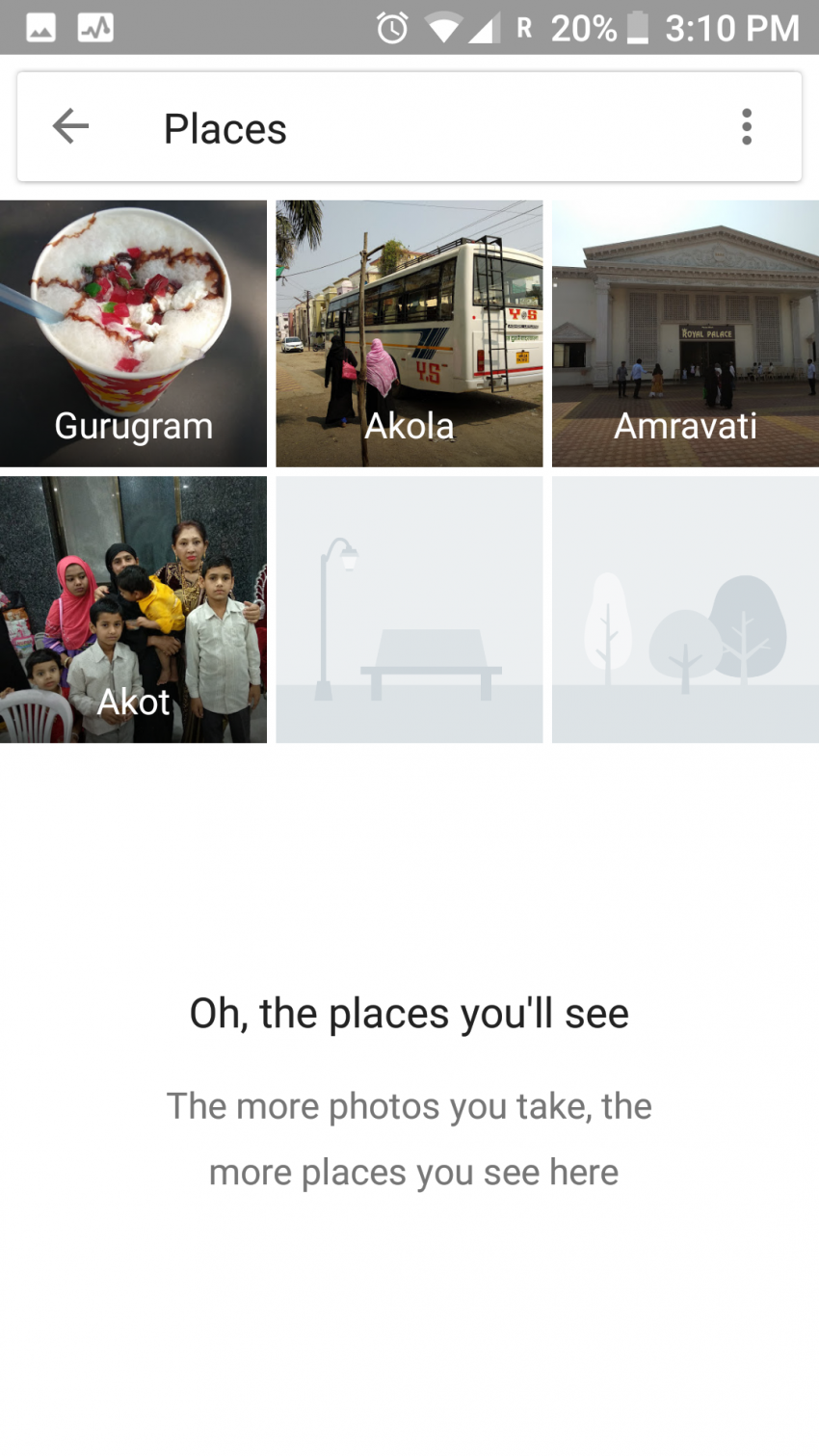The image size is (819, 1456).
Task: Go back from Places
Action: 70,126
